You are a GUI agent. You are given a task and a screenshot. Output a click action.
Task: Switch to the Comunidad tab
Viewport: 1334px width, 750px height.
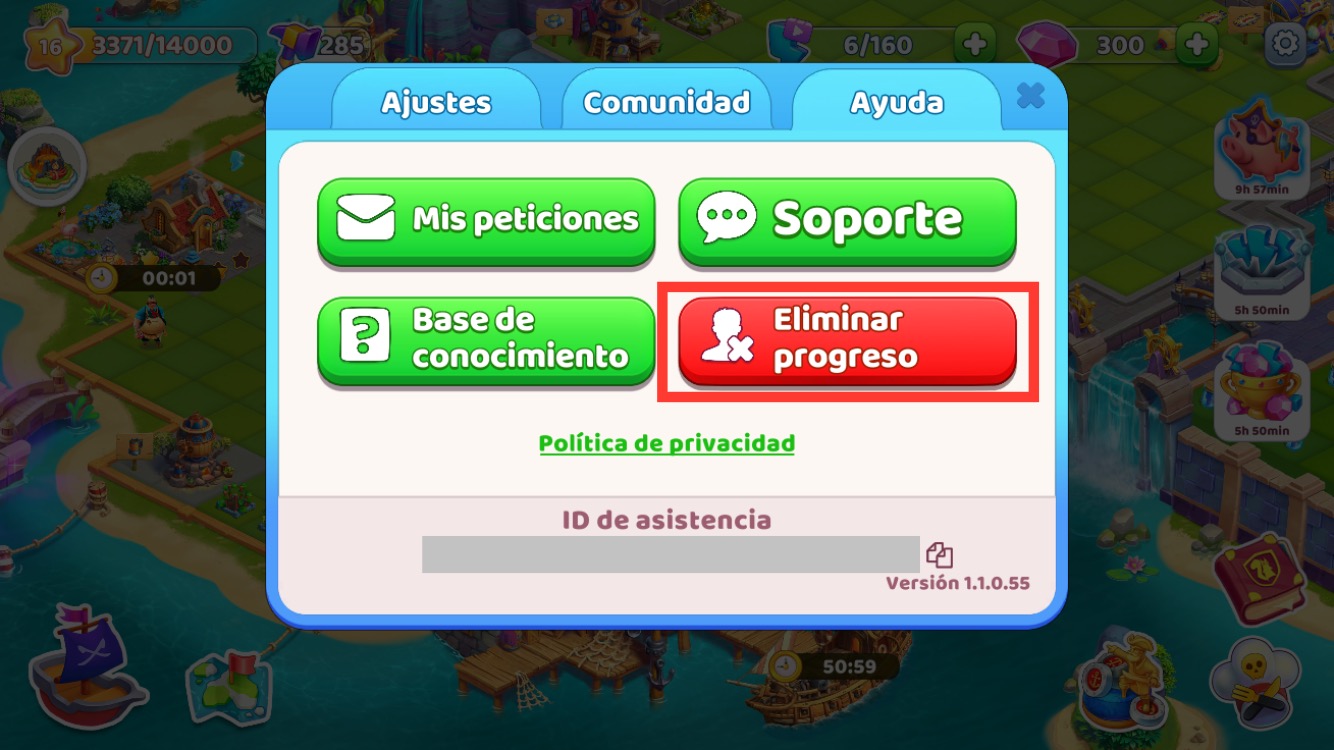(666, 103)
